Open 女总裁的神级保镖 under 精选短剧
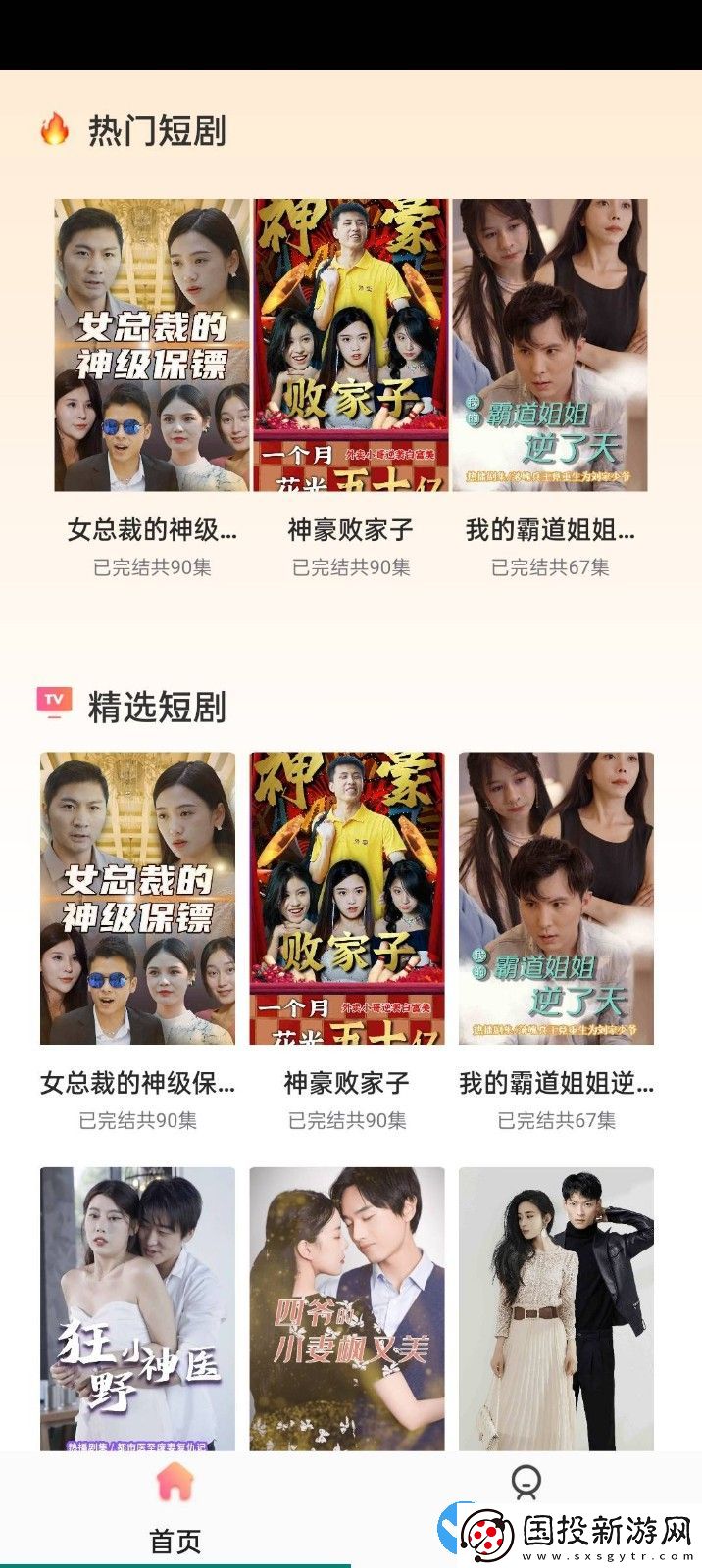 click(x=137, y=898)
